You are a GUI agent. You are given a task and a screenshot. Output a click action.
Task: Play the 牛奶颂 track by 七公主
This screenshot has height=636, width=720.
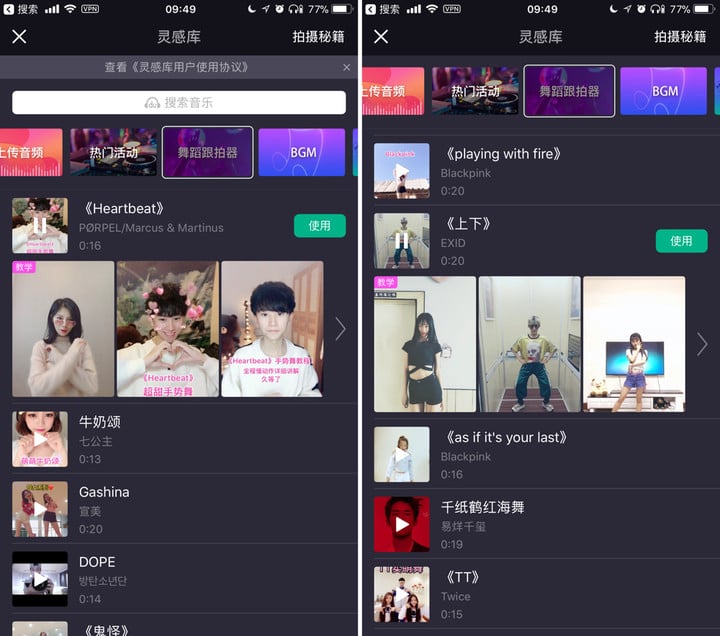pos(40,439)
